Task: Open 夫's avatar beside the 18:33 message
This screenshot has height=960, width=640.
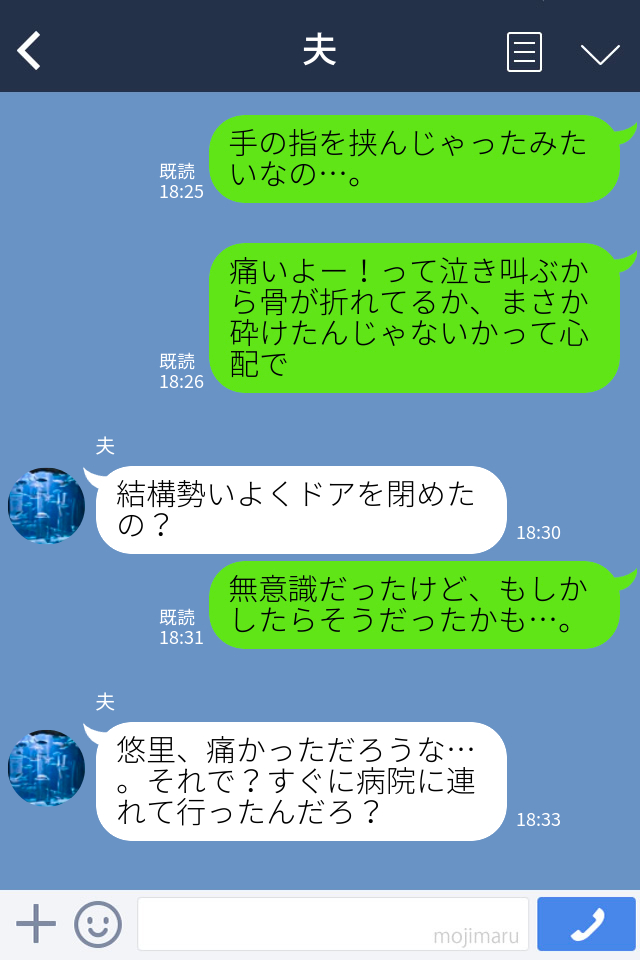Action: 46,768
